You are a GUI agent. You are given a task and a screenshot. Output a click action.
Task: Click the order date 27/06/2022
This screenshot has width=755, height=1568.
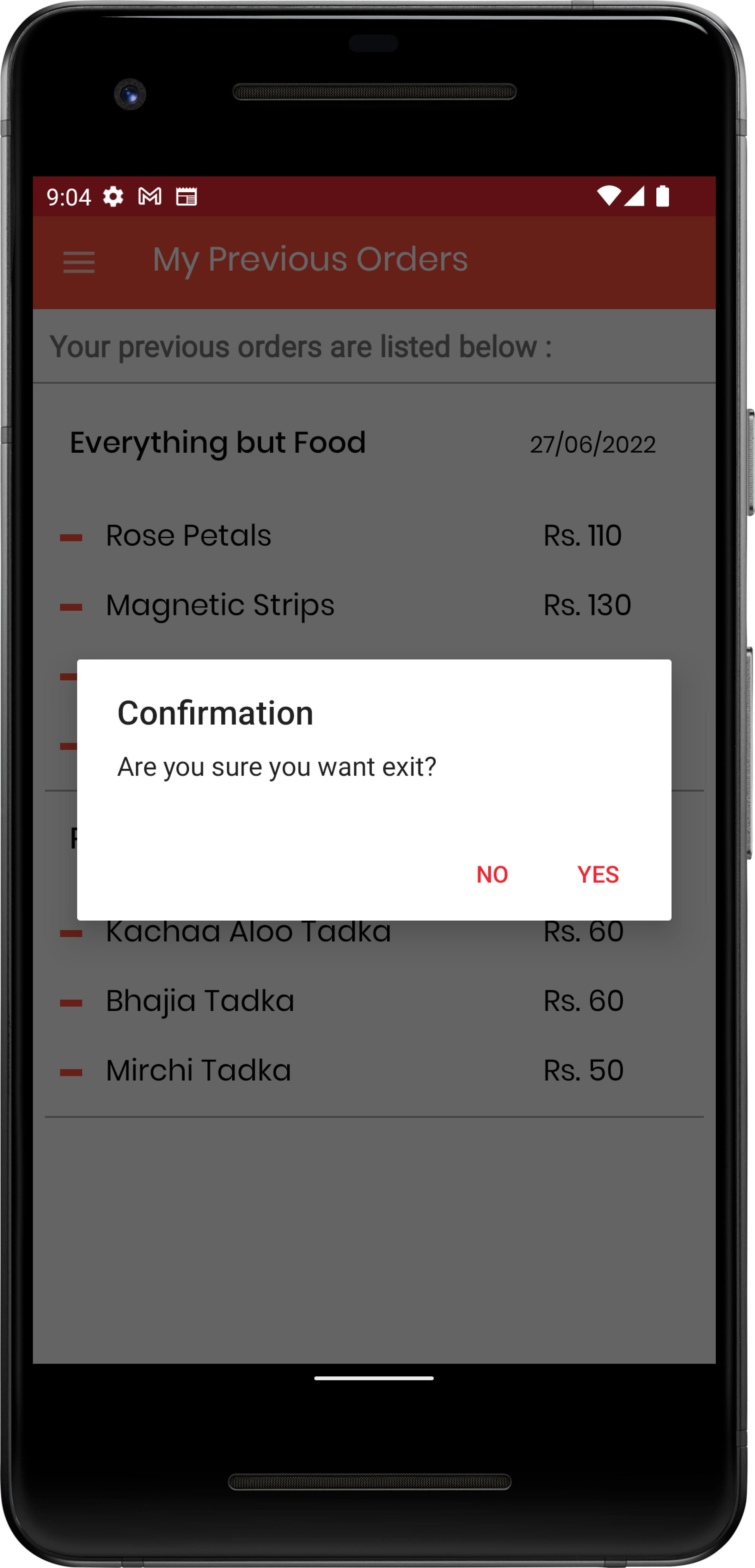592,445
